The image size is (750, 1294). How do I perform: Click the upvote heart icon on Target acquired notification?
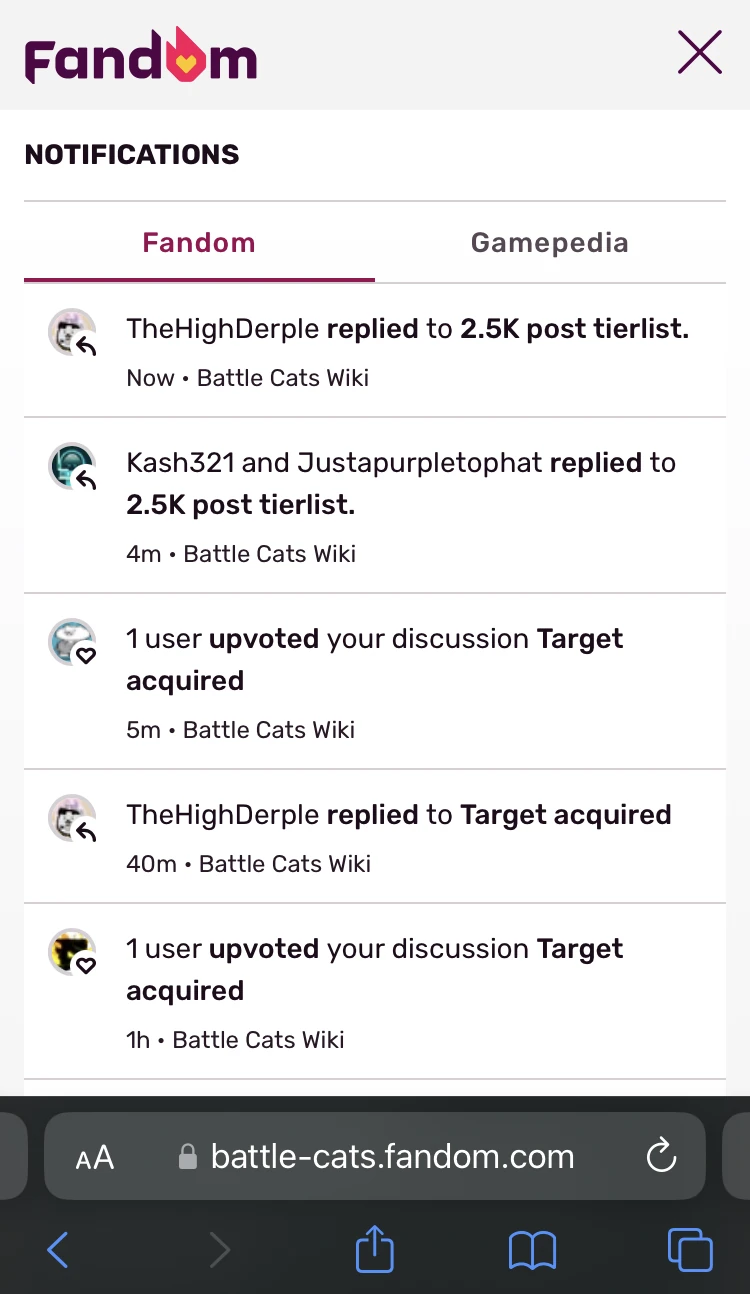click(86, 657)
